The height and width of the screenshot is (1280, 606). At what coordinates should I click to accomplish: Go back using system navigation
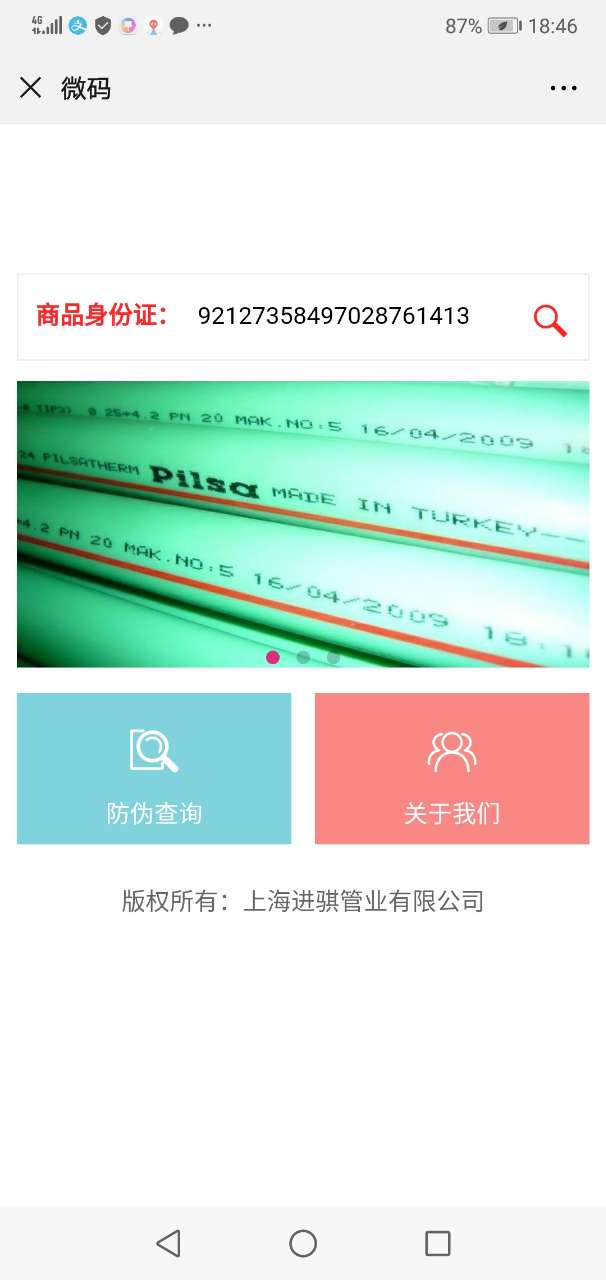pos(168,1243)
